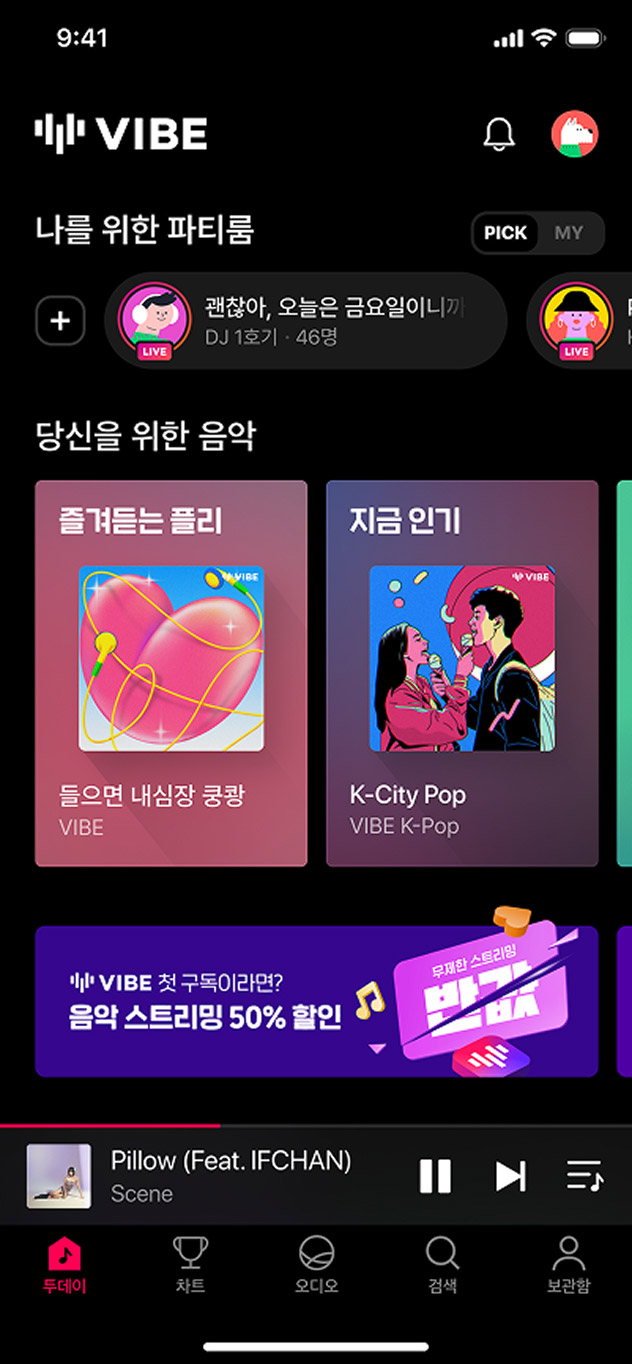
Task: Open the notifications bell
Action: pos(498,134)
